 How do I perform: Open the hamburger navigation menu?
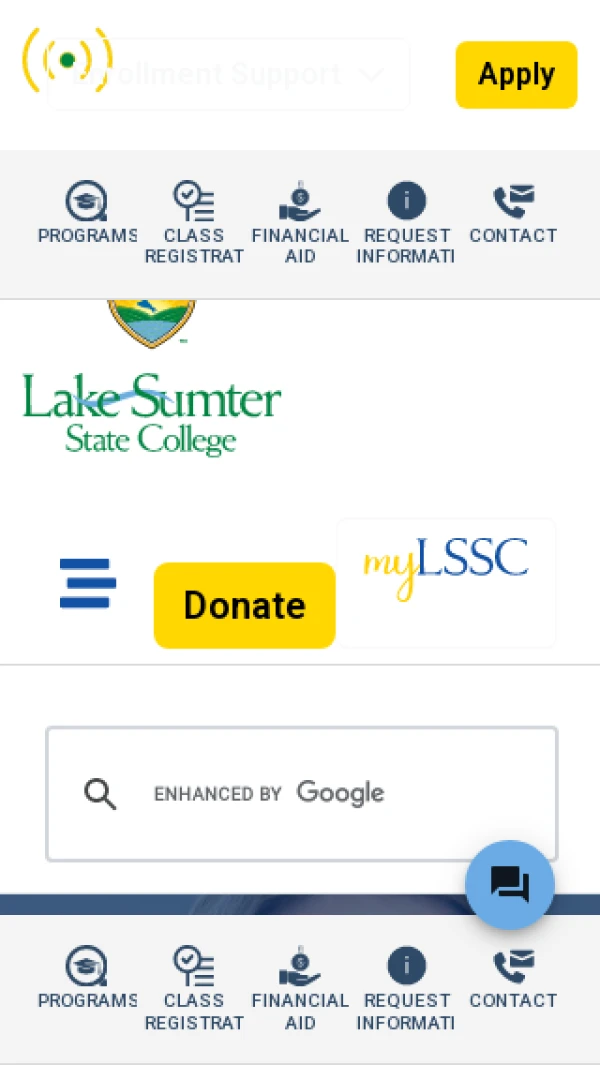(88, 584)
